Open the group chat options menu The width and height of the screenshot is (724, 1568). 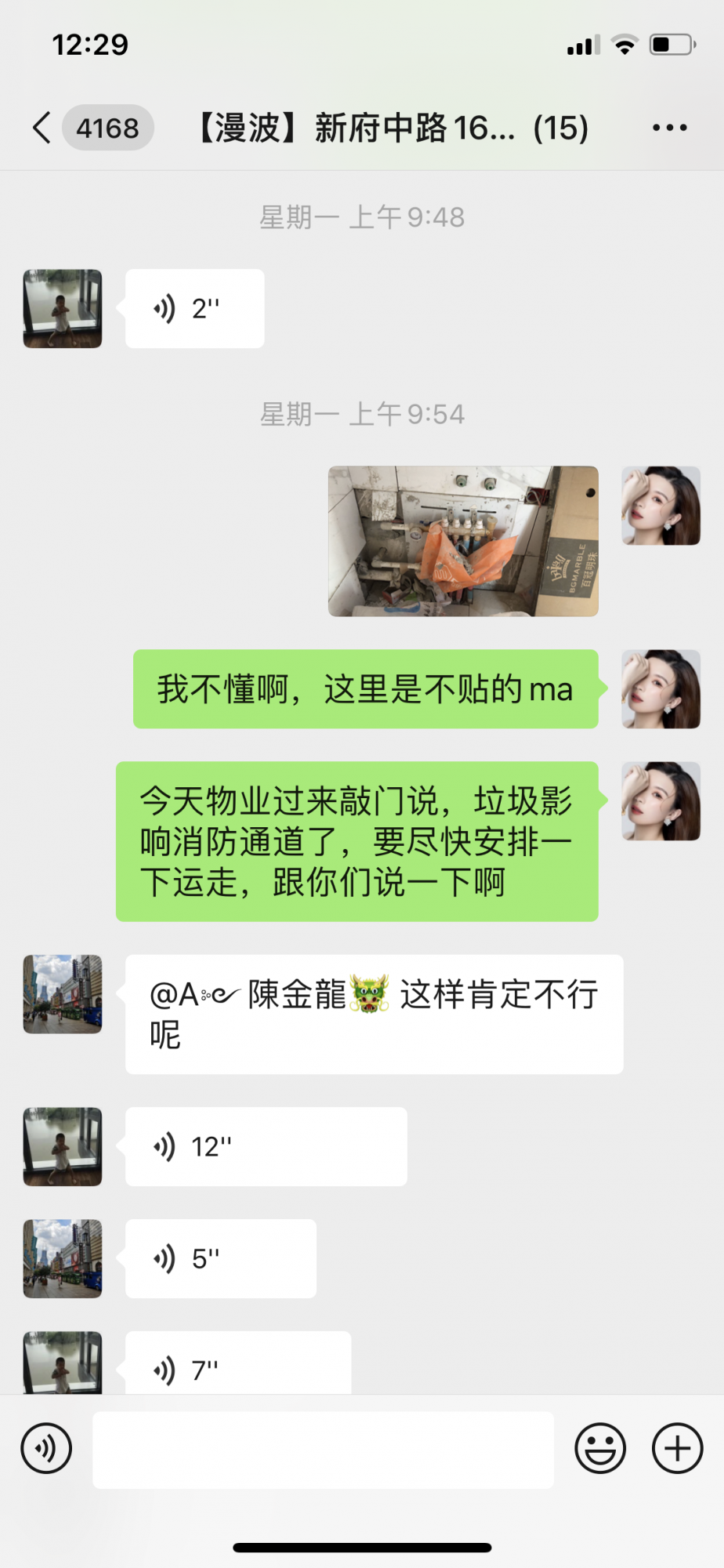tap(669, 128)
